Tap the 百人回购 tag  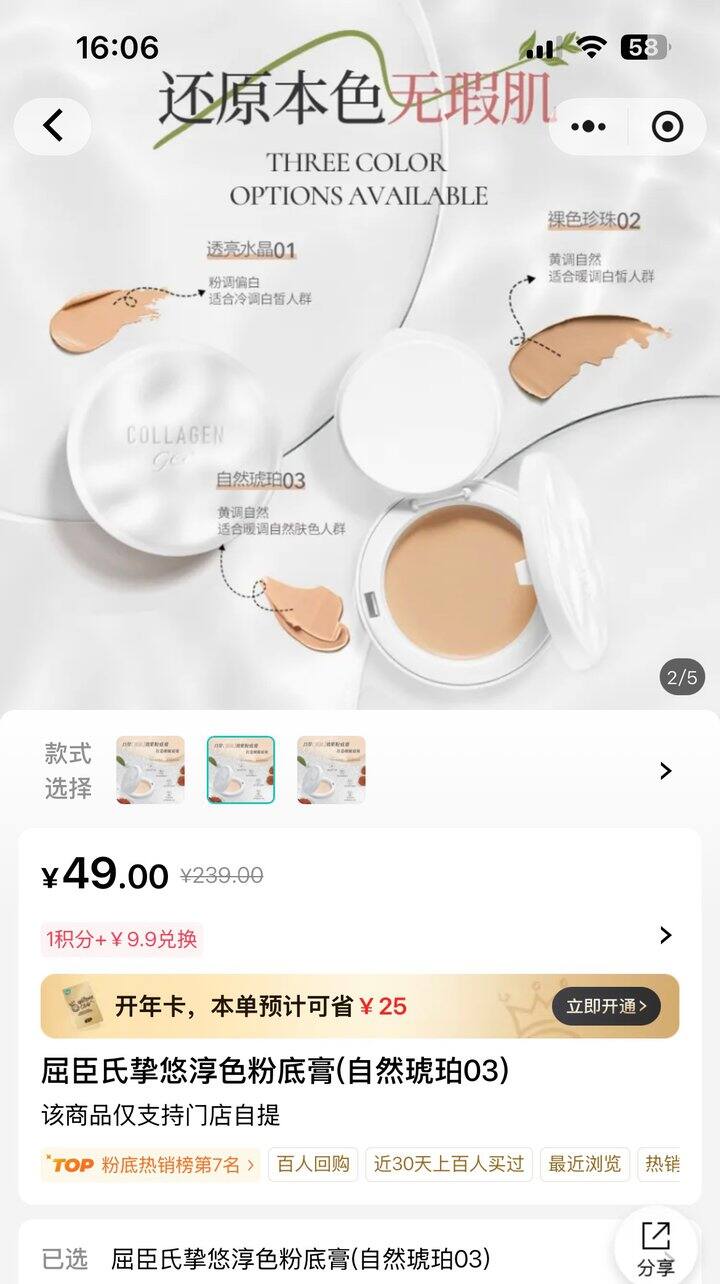point(313,1164)
